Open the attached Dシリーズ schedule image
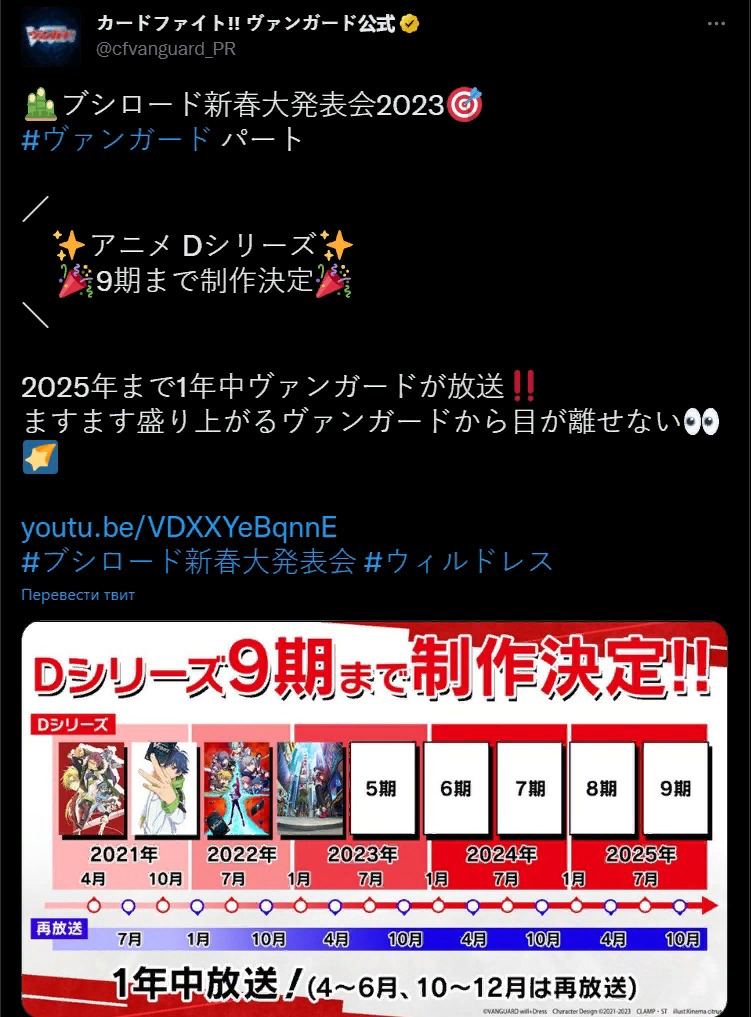The height and width of the screenshot is (1017, 751). pyautogui.click(x=375, y=818)
